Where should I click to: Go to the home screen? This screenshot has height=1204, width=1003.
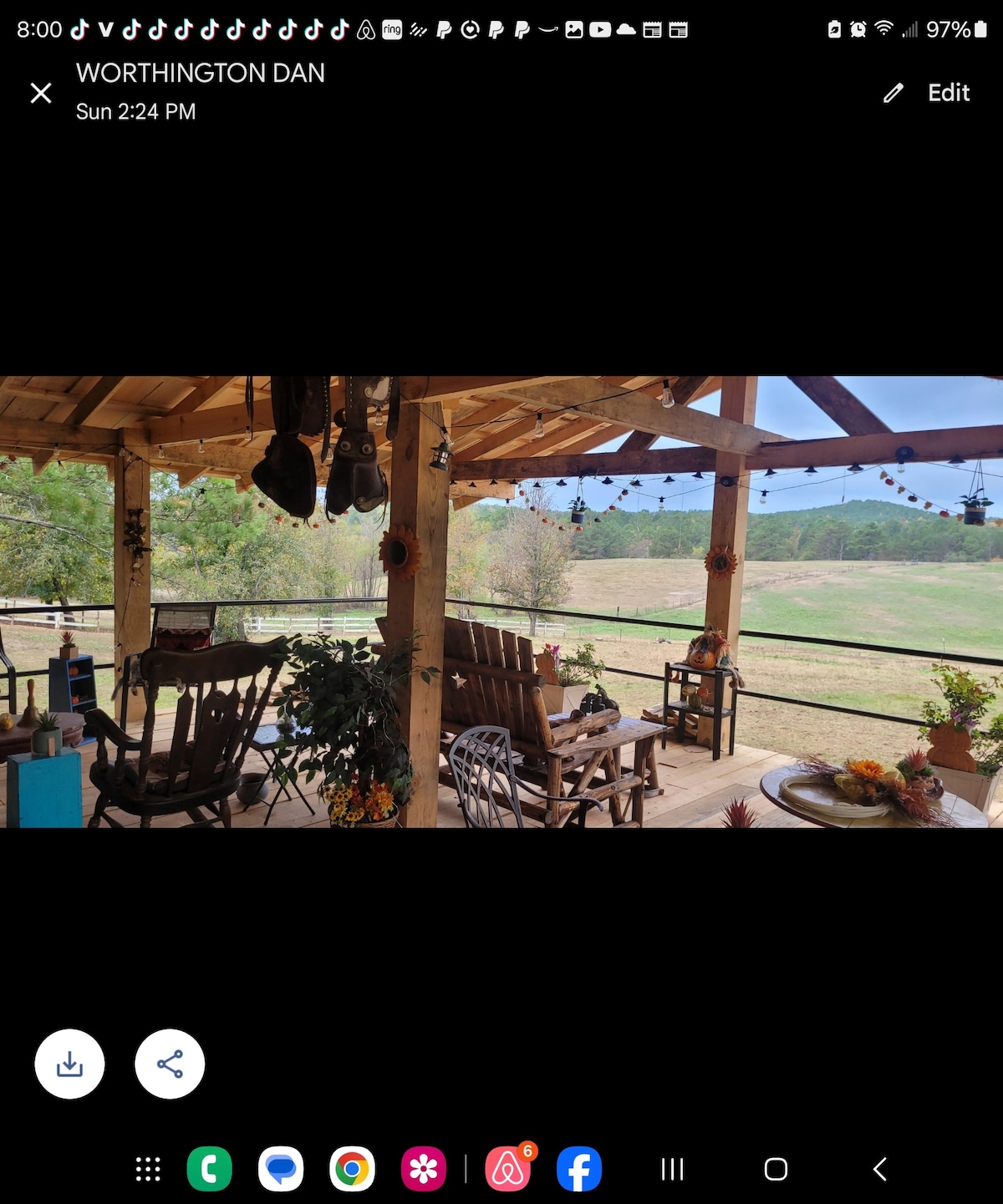click(776, 1169)
